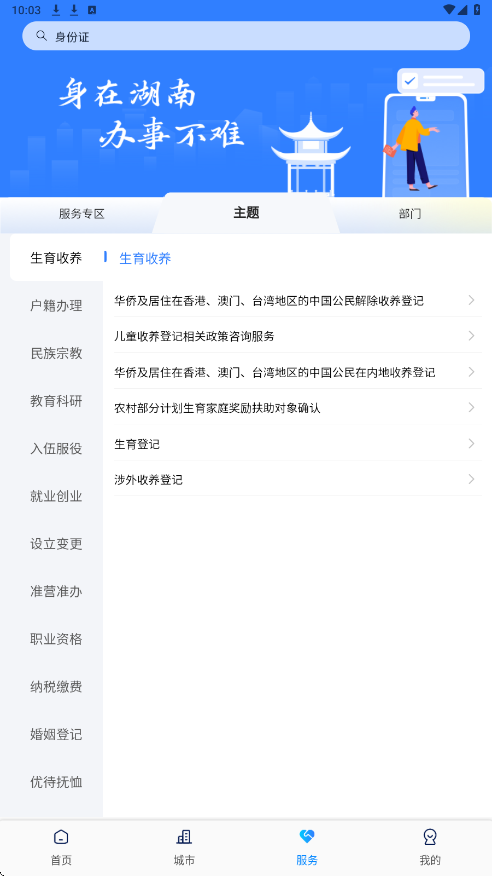Select the 优待抚恤 category

coord(56,782)
